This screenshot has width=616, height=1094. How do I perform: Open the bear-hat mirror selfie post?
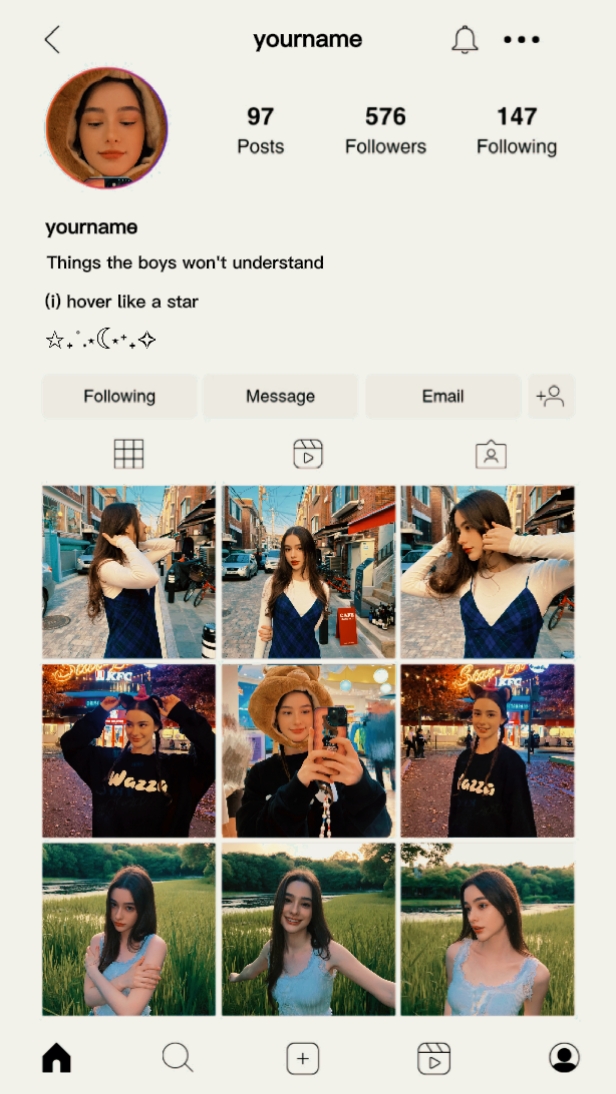308,751
